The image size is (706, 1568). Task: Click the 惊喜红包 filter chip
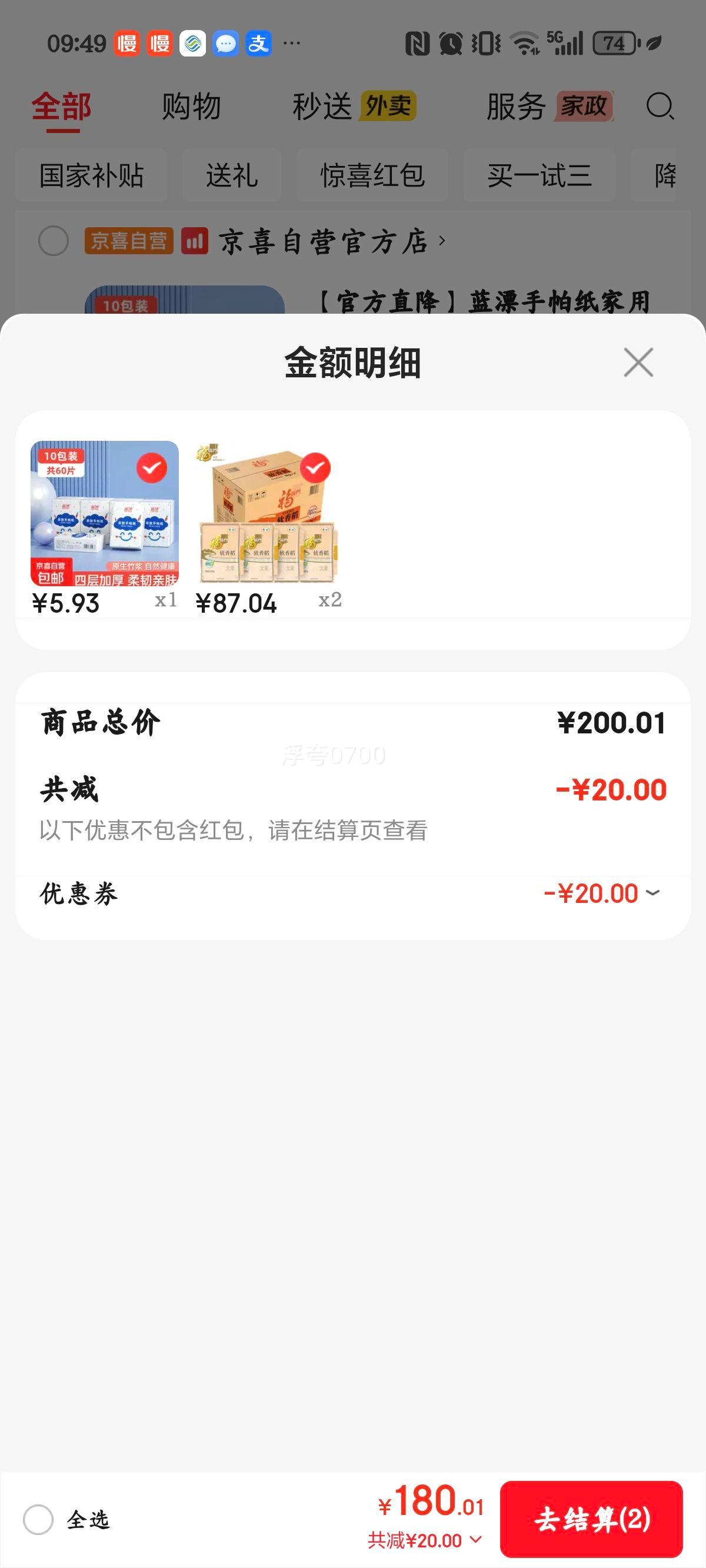pos(373,175)
